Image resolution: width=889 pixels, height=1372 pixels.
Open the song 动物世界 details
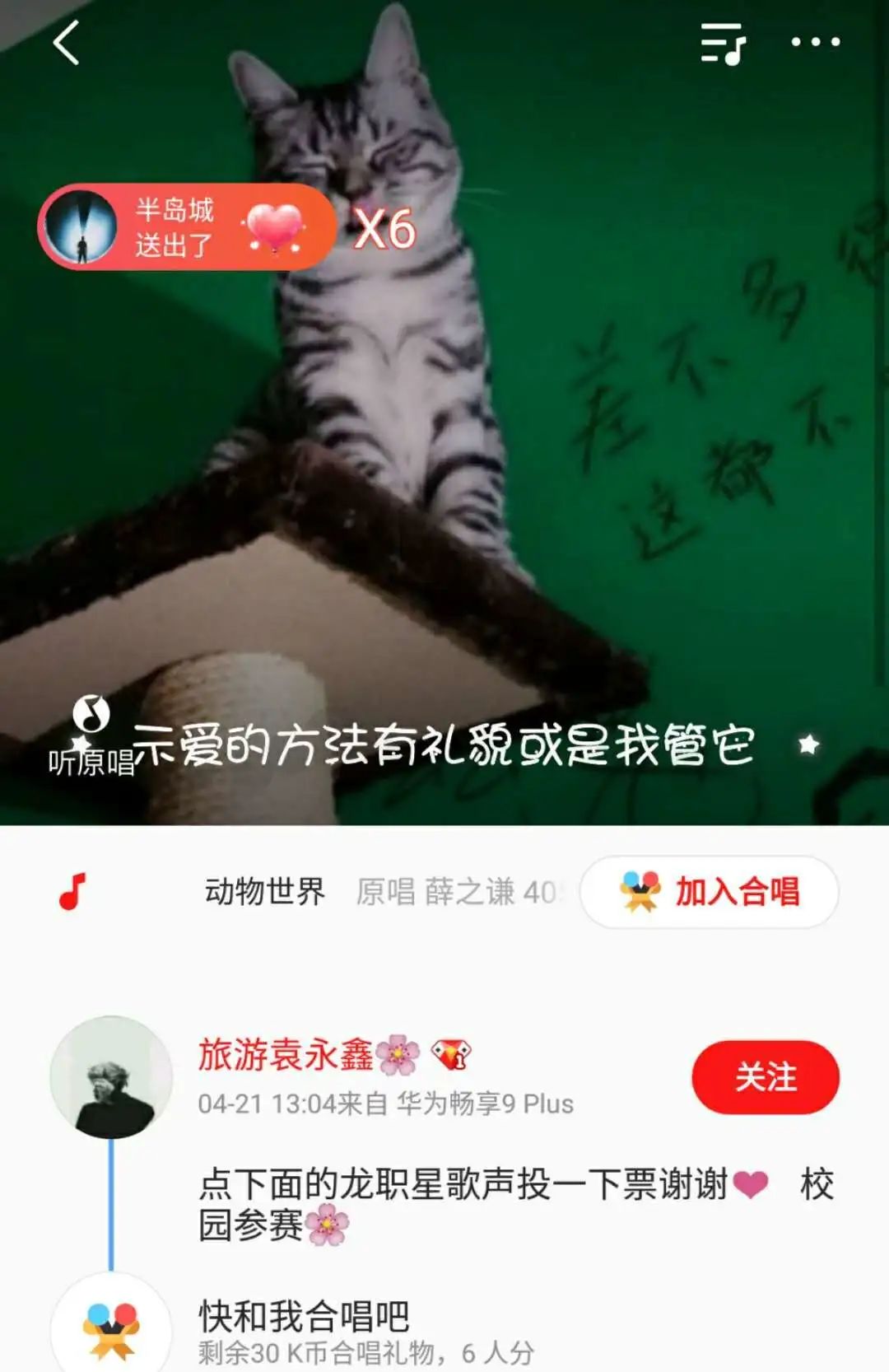(264, 892)
